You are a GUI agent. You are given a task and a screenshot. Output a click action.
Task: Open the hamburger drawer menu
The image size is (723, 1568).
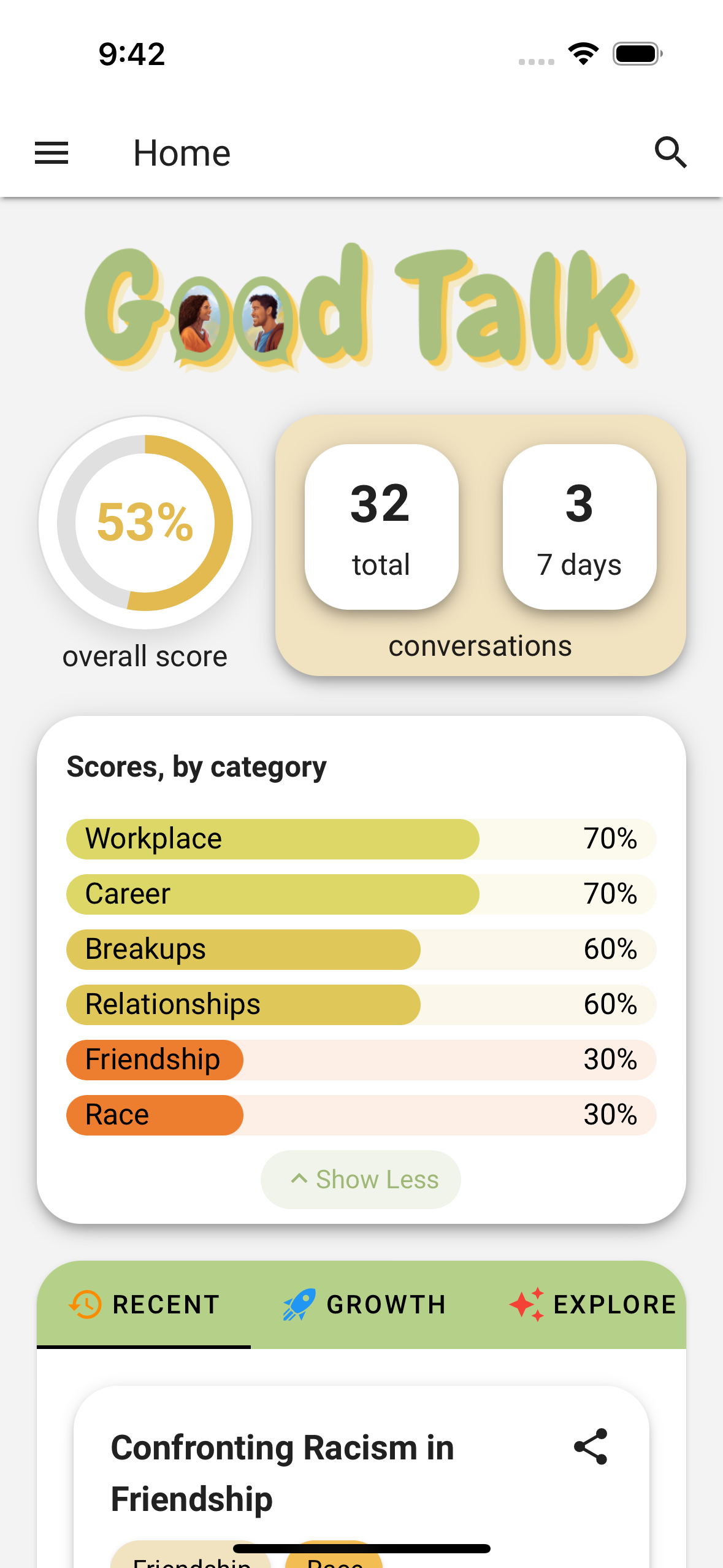coord(52,153)
